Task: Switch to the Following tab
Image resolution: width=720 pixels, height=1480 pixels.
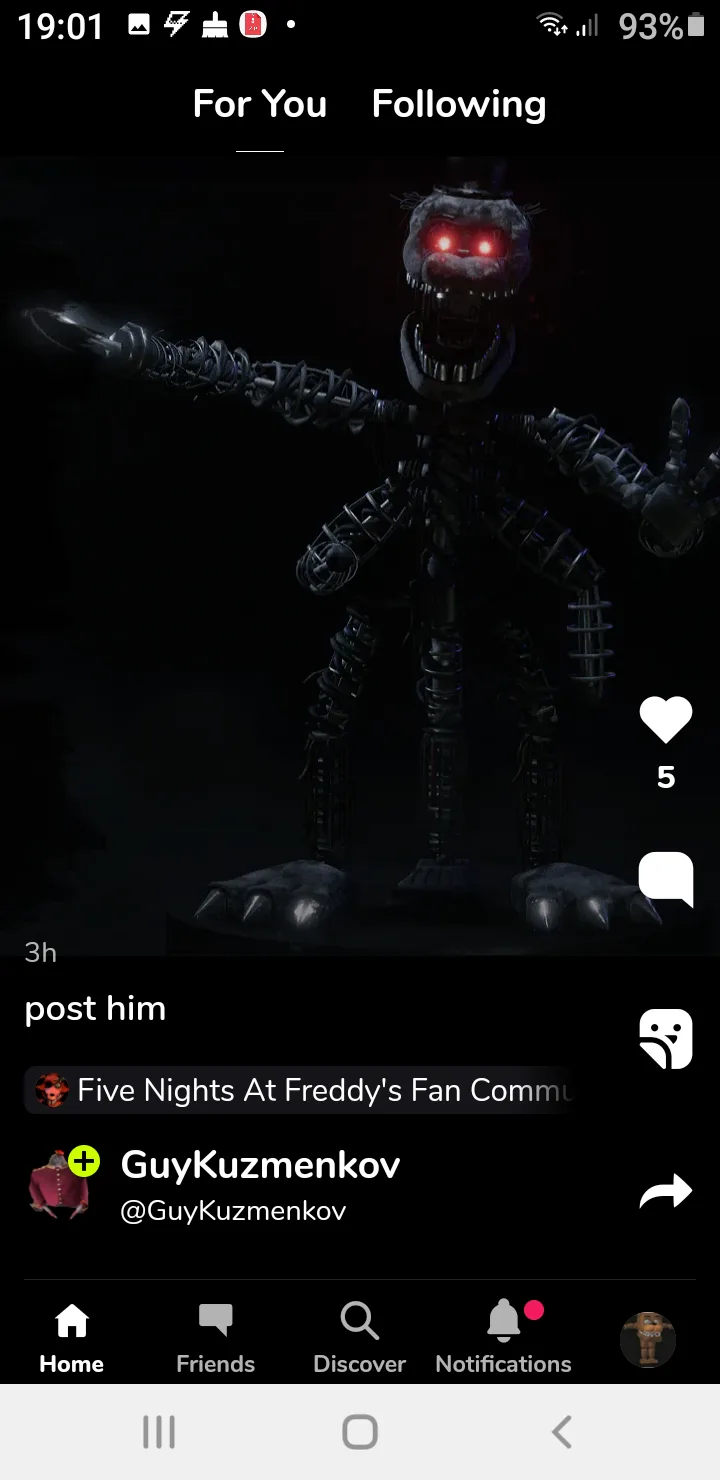Action: [459, 104]
